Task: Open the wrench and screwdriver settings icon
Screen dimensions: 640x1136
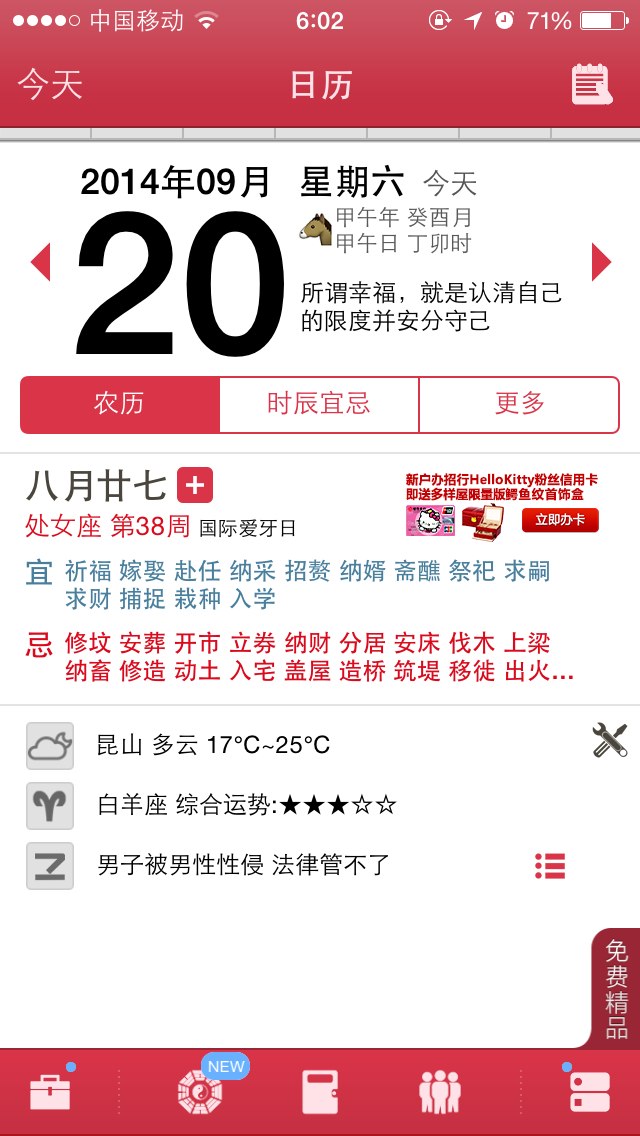Action: point(609,741)
